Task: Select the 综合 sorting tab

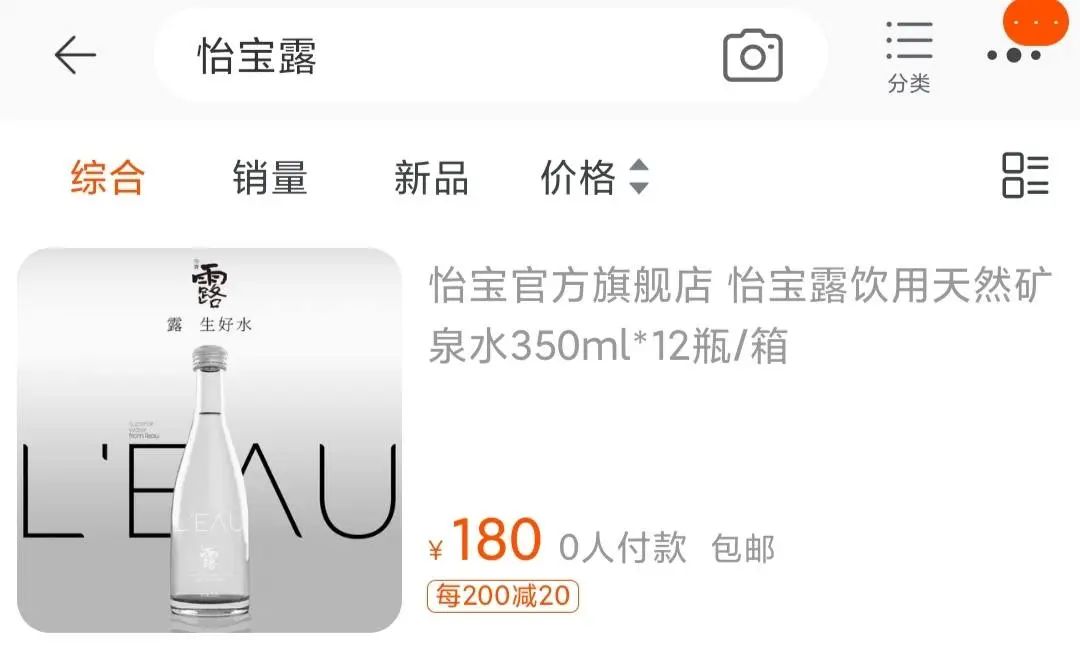Action: (x=108, y=178)
